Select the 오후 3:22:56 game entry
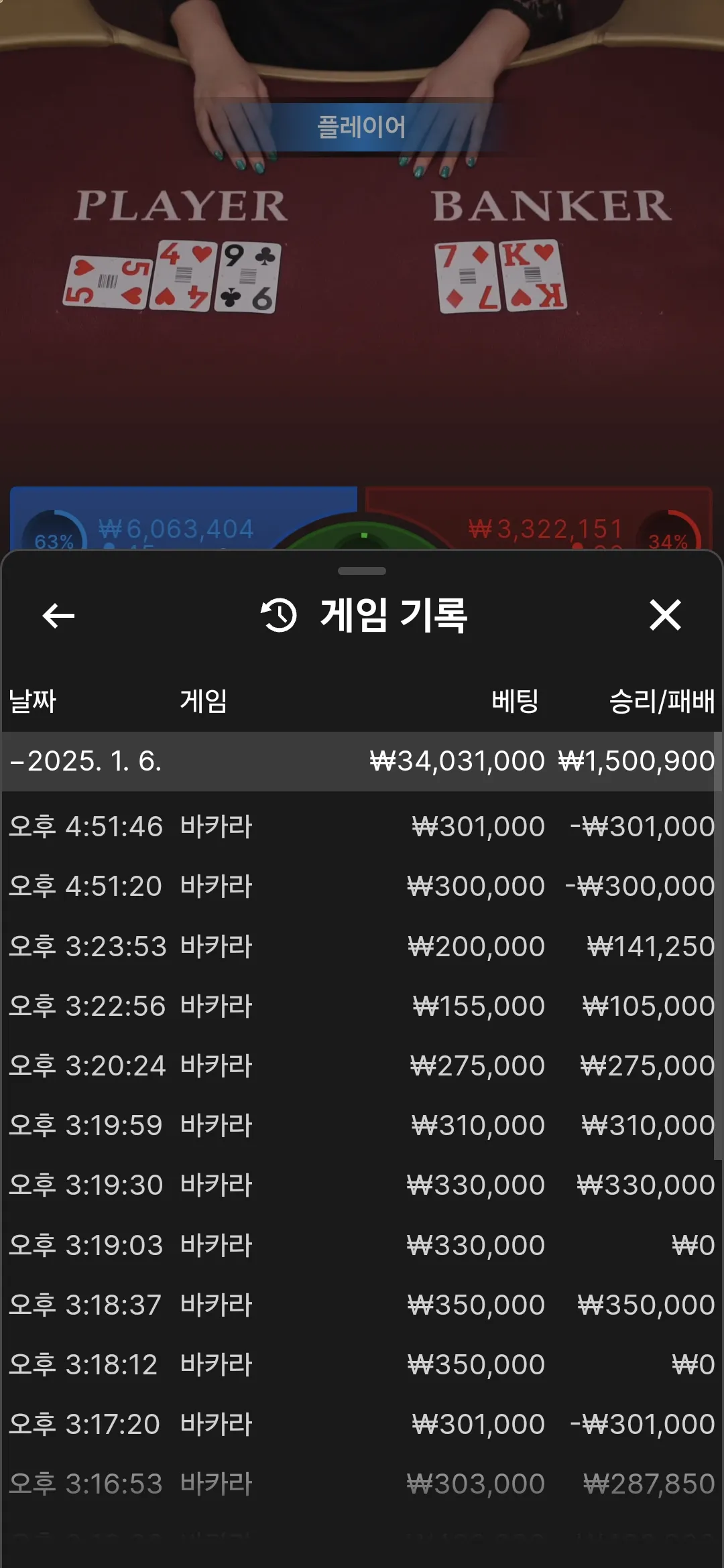Viewport: 724px width, 1568px height. 362,1006
